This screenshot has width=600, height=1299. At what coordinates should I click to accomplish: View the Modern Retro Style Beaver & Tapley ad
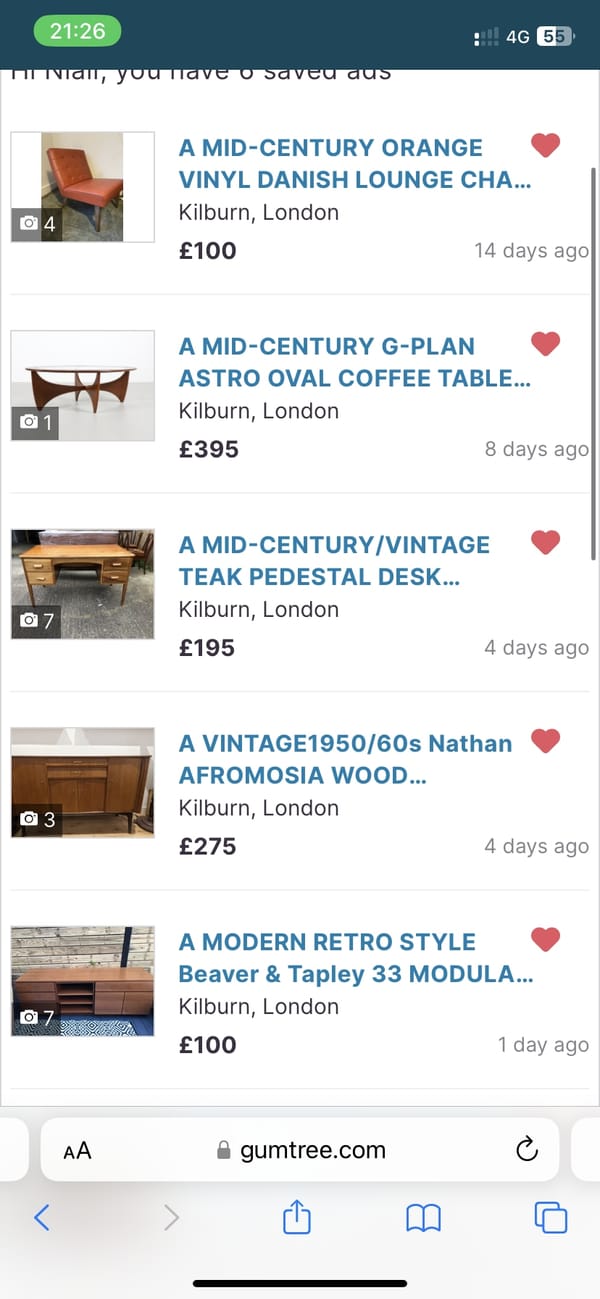click(x=355, y=958)
